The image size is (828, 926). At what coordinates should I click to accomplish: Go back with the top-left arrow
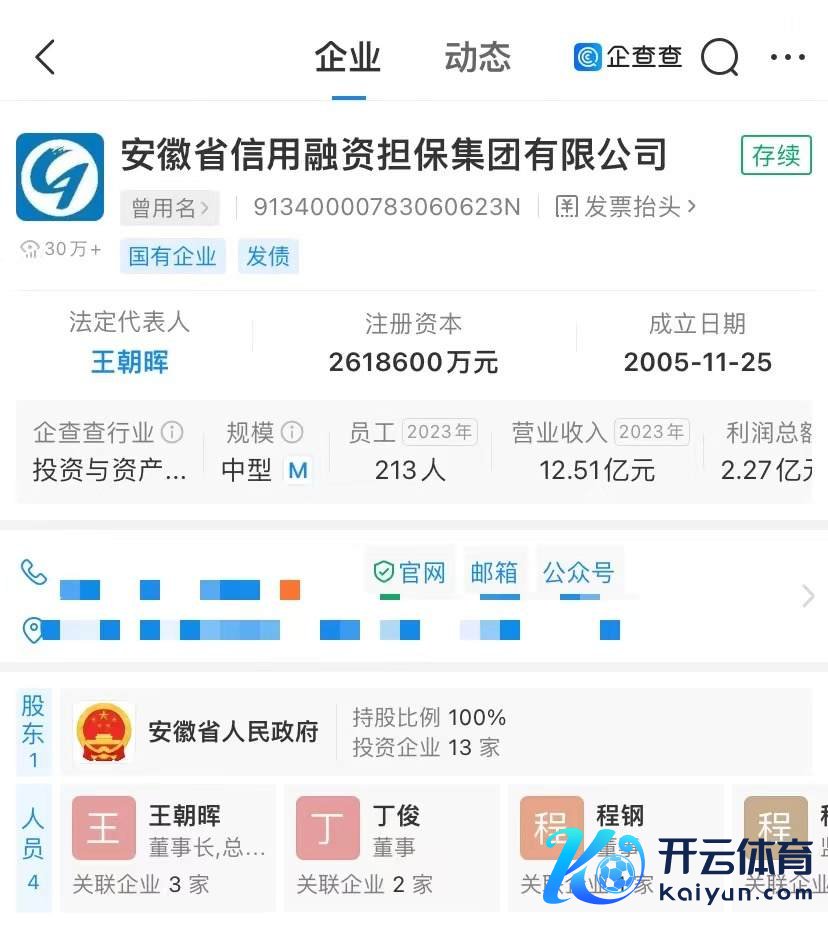tap(45, 57)
